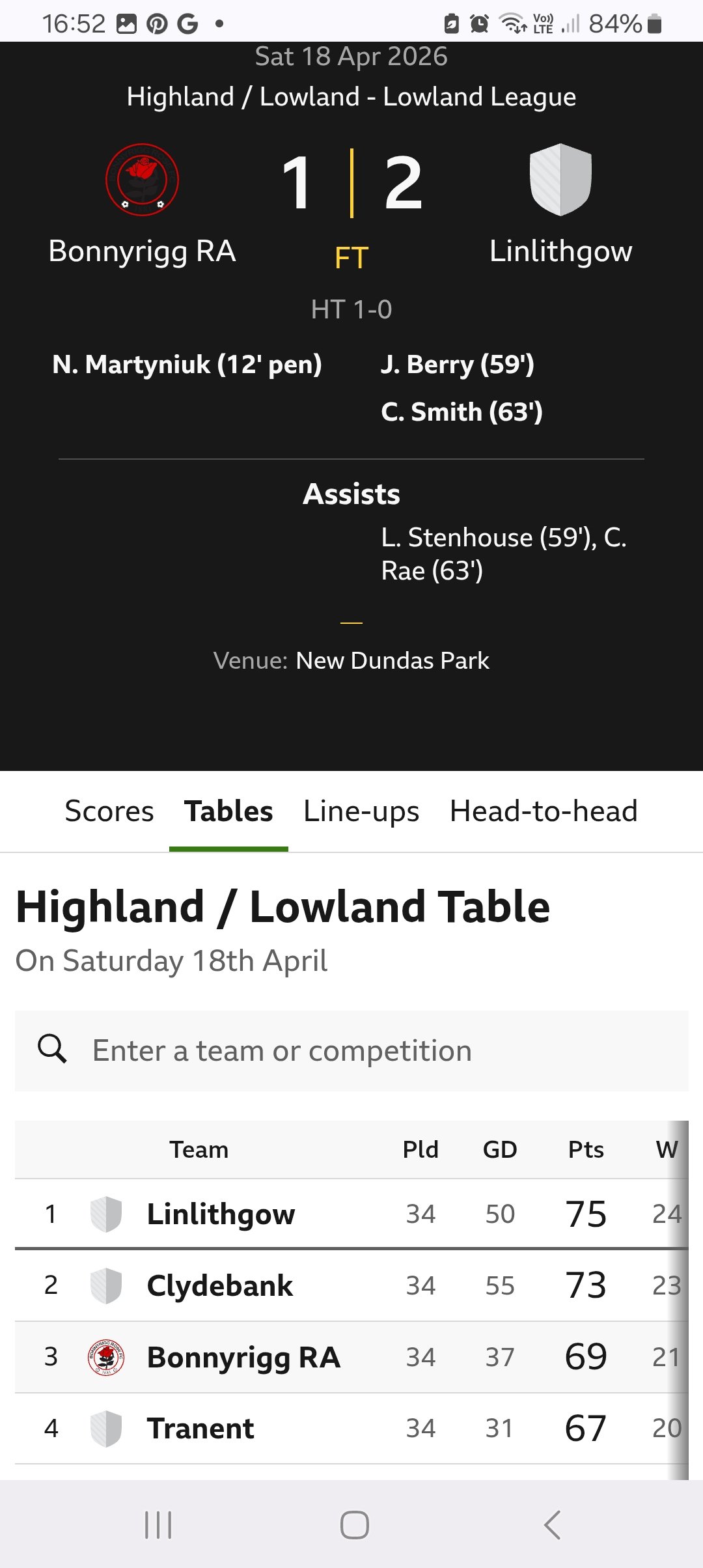
Task: Switch to the Scores tab
Action: coord(109,811)
